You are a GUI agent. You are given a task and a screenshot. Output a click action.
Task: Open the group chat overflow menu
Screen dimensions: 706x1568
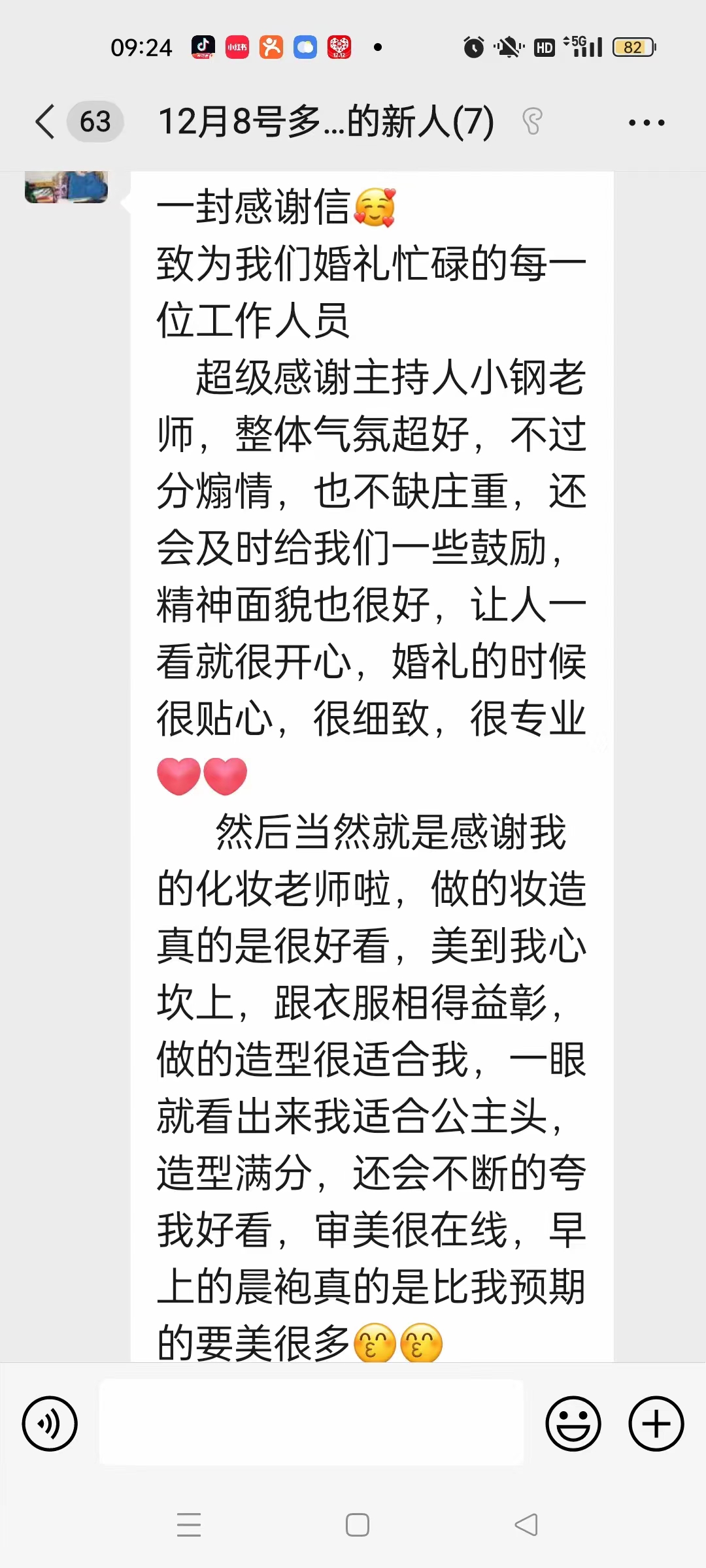[646, 122]
